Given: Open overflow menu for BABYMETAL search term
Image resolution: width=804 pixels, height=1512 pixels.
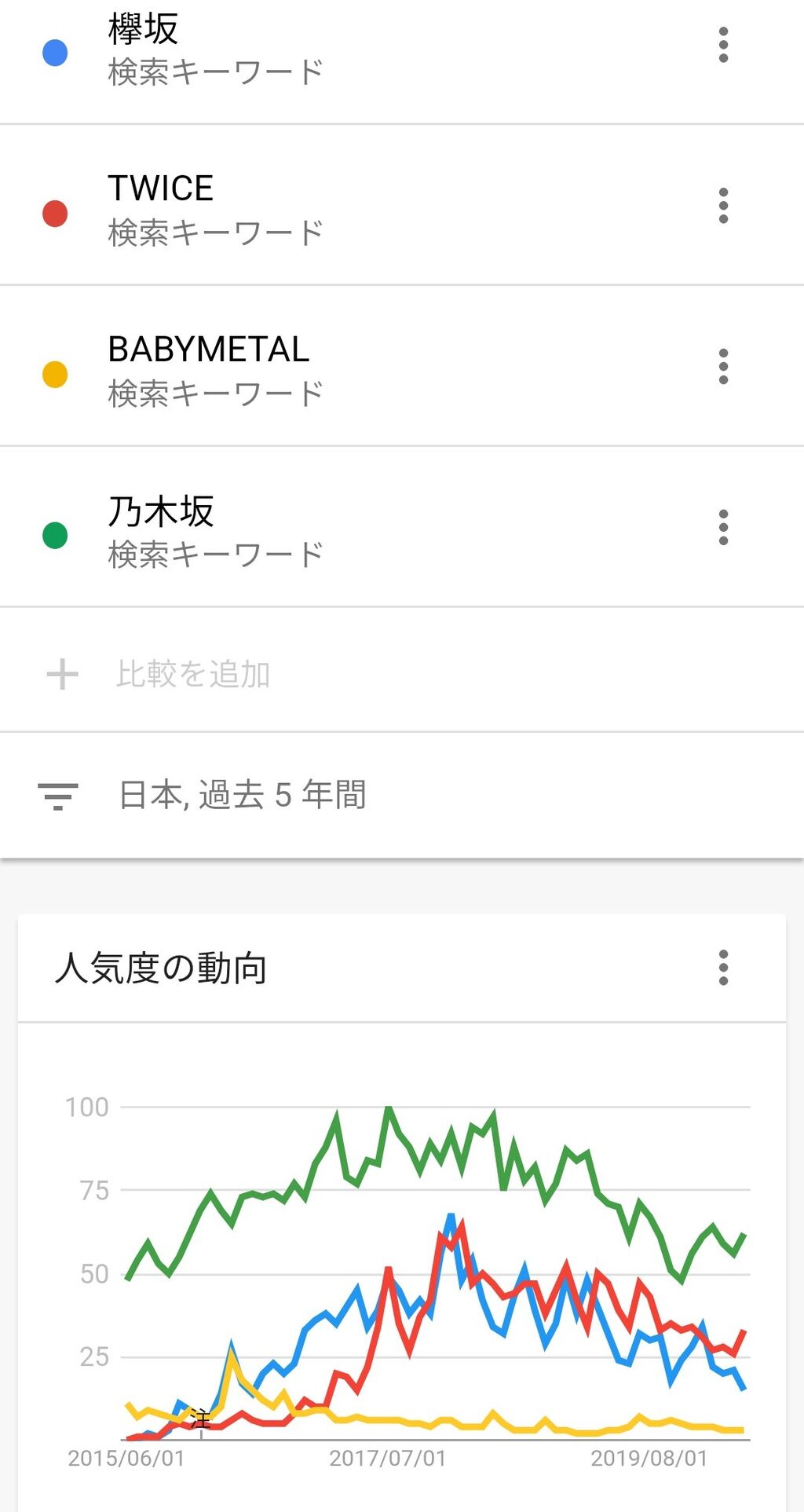Looking at the screenshot, I should coord(723,367).
